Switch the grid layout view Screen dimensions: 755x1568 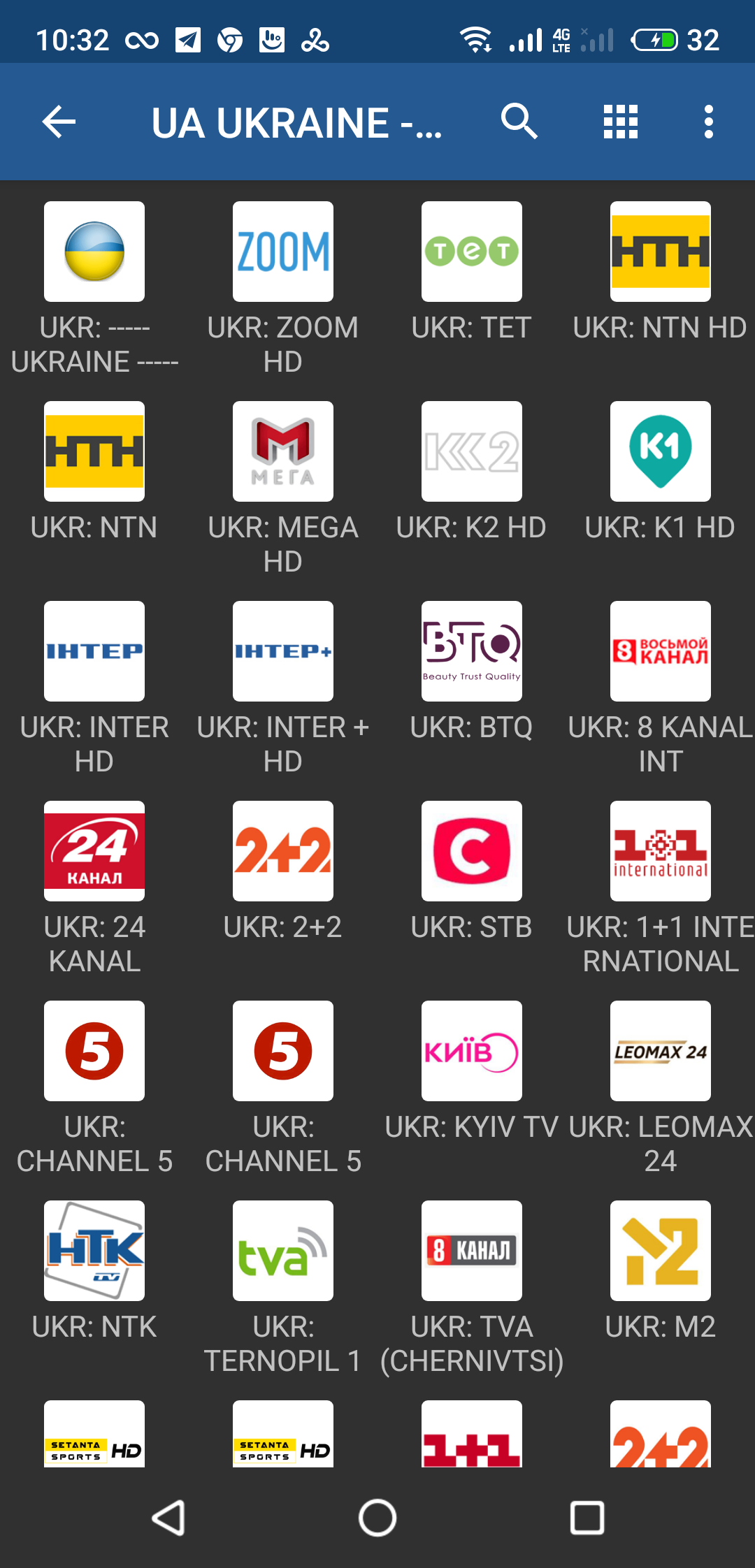pyautogui.click(x=621, y=122)
